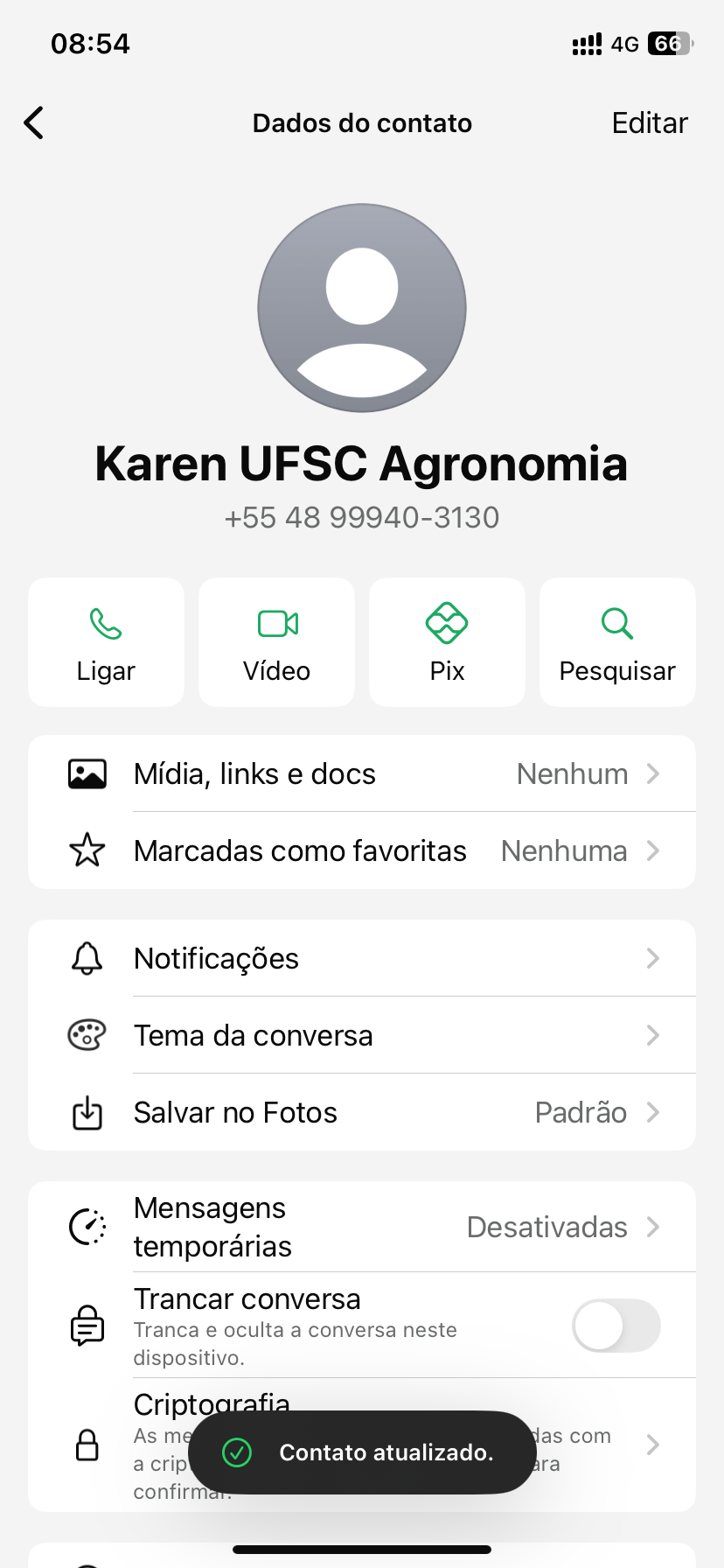
Task: Change Tema da conversa
Action: 362,1036
